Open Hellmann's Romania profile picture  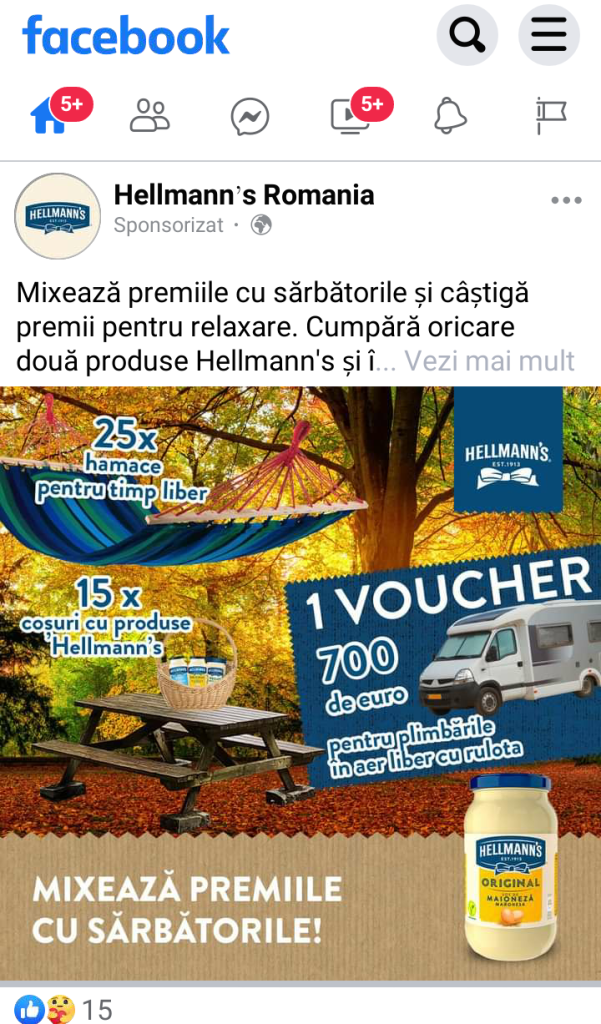(57, 215)
